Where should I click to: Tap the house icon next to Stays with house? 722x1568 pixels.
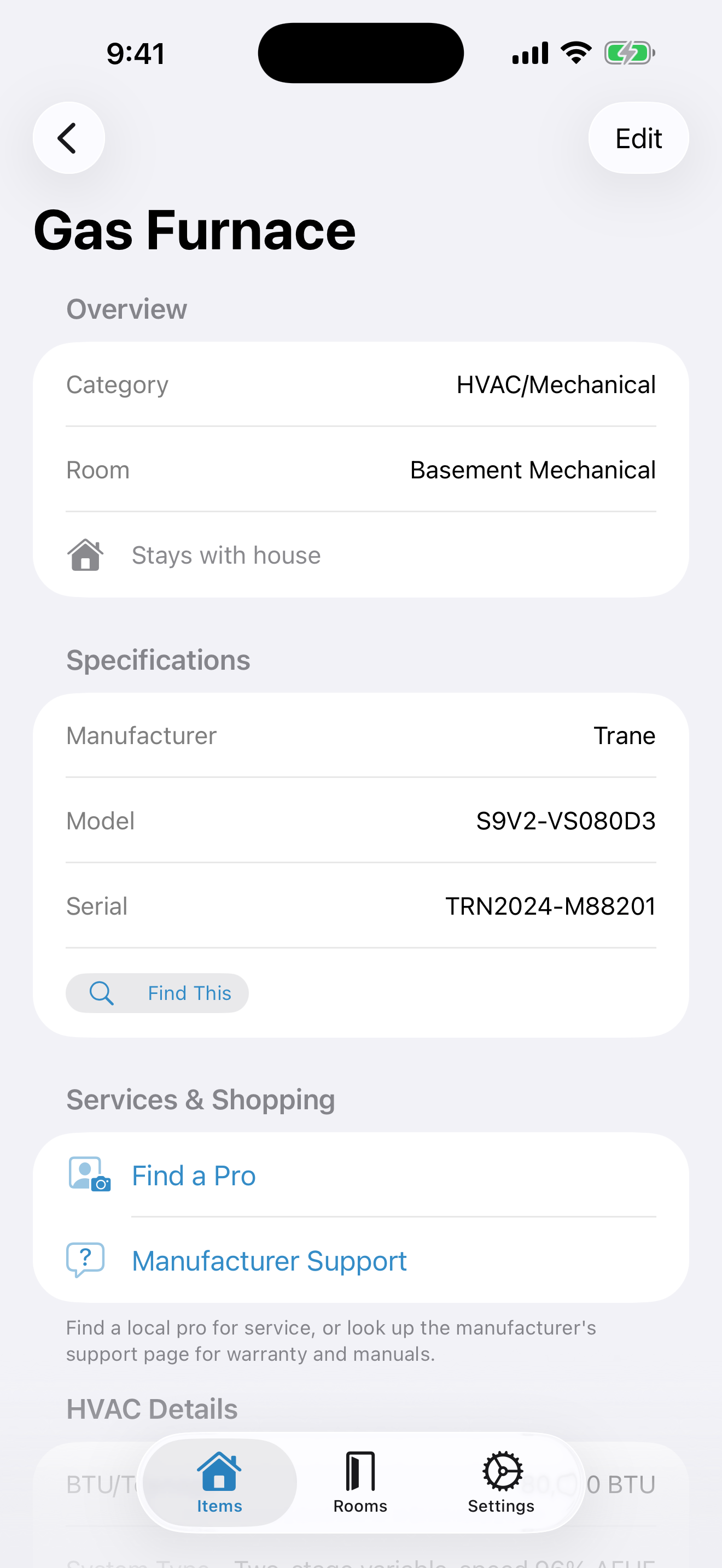click(x=85, y=554)
